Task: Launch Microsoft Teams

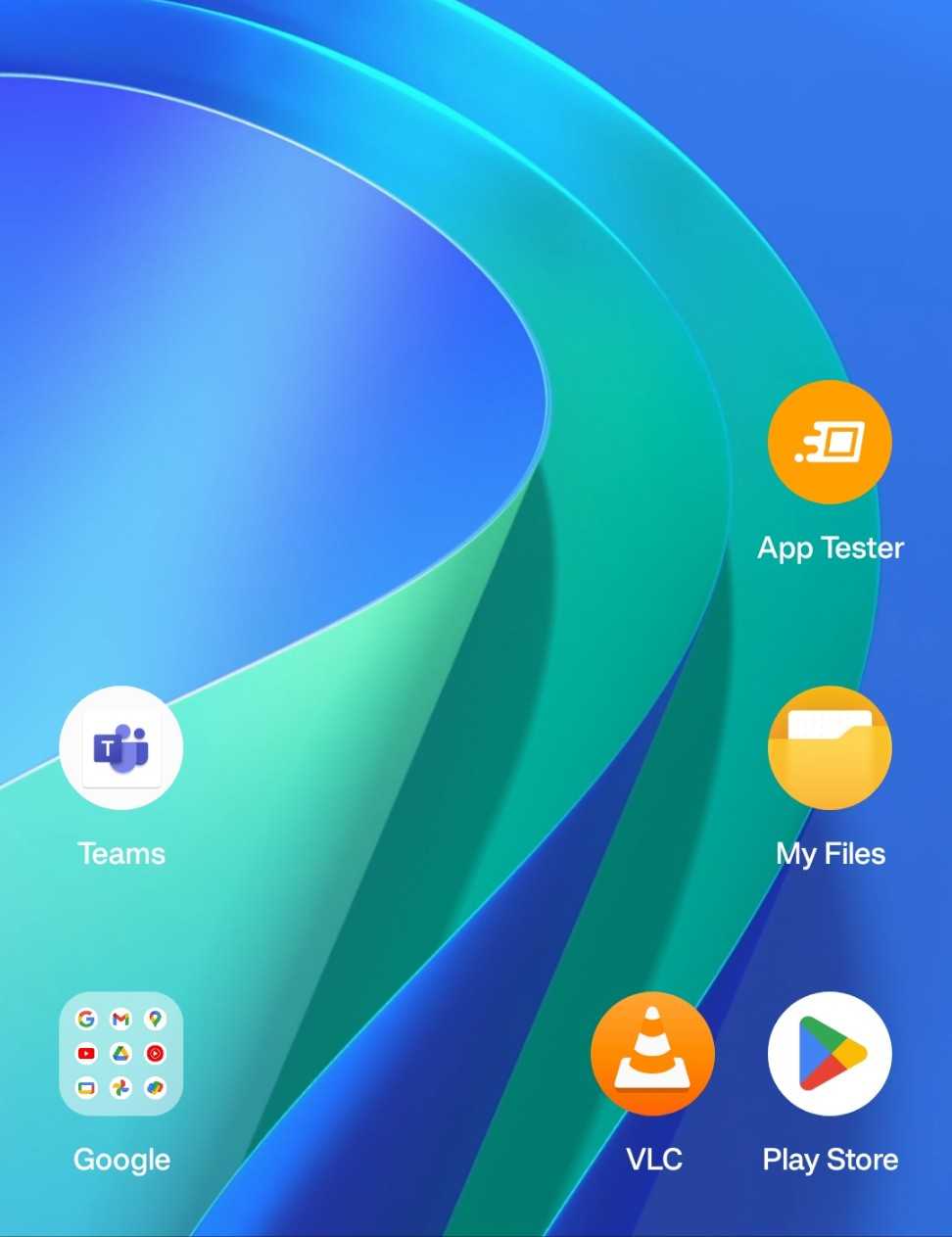Action: coord(121,748)
